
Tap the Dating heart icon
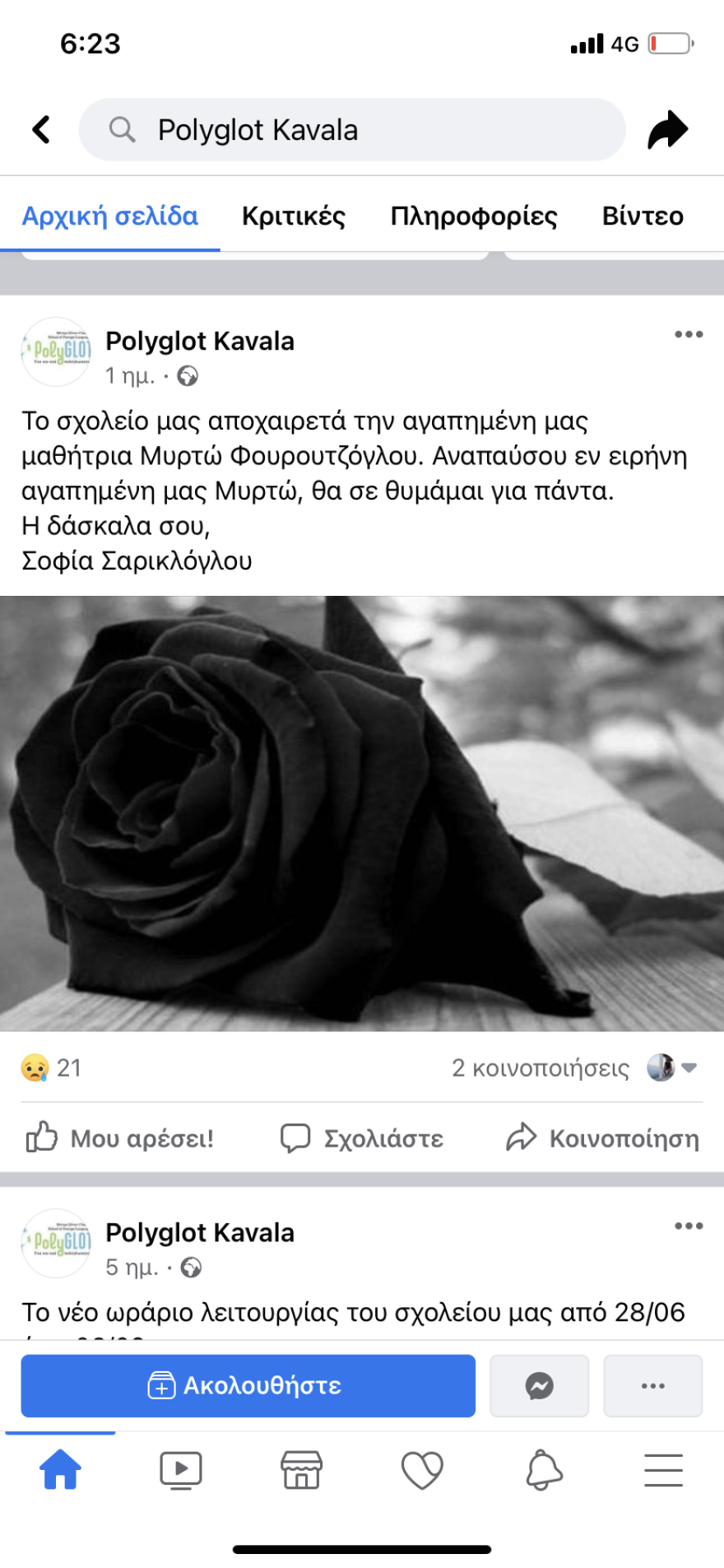coord(422,1471)
